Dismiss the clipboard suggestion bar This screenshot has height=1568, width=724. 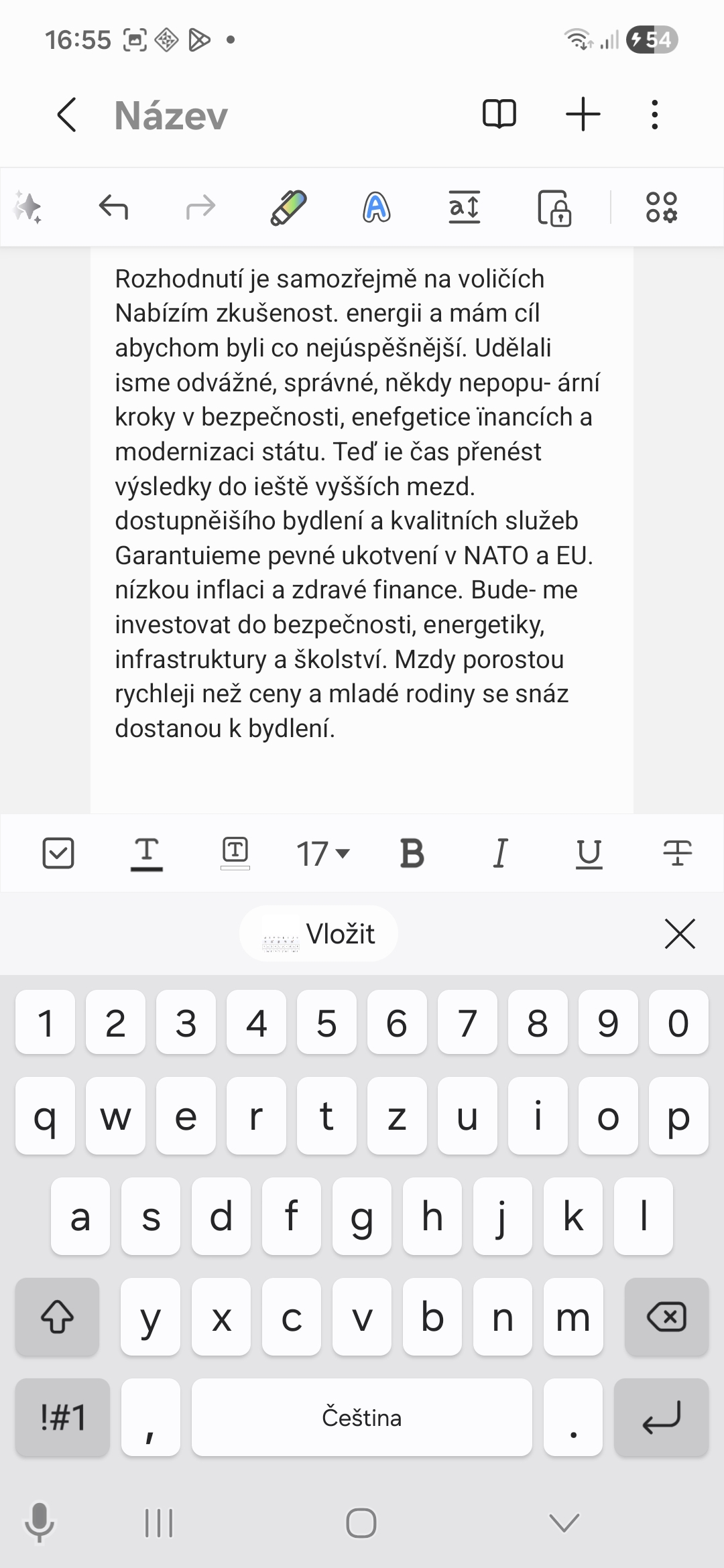point(680,933)
